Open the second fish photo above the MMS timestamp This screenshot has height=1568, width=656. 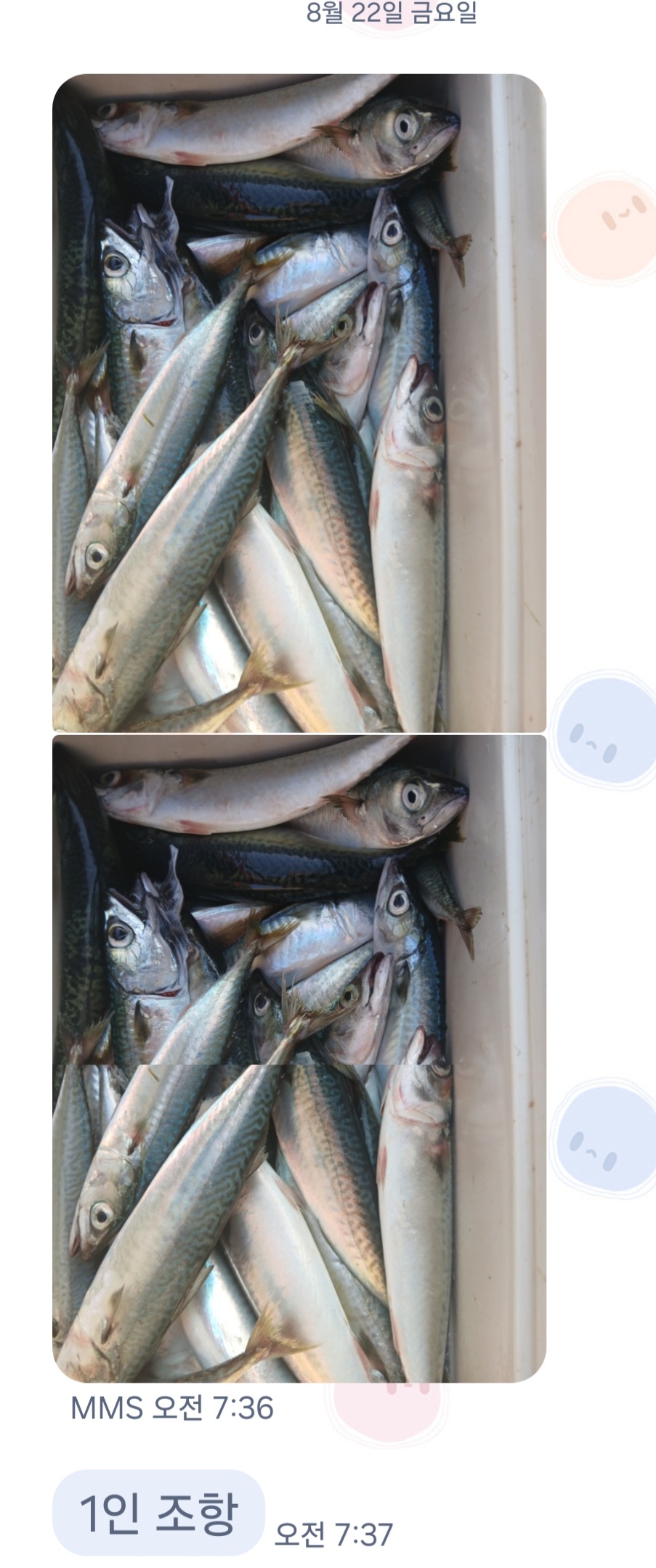click(299, 1058)
